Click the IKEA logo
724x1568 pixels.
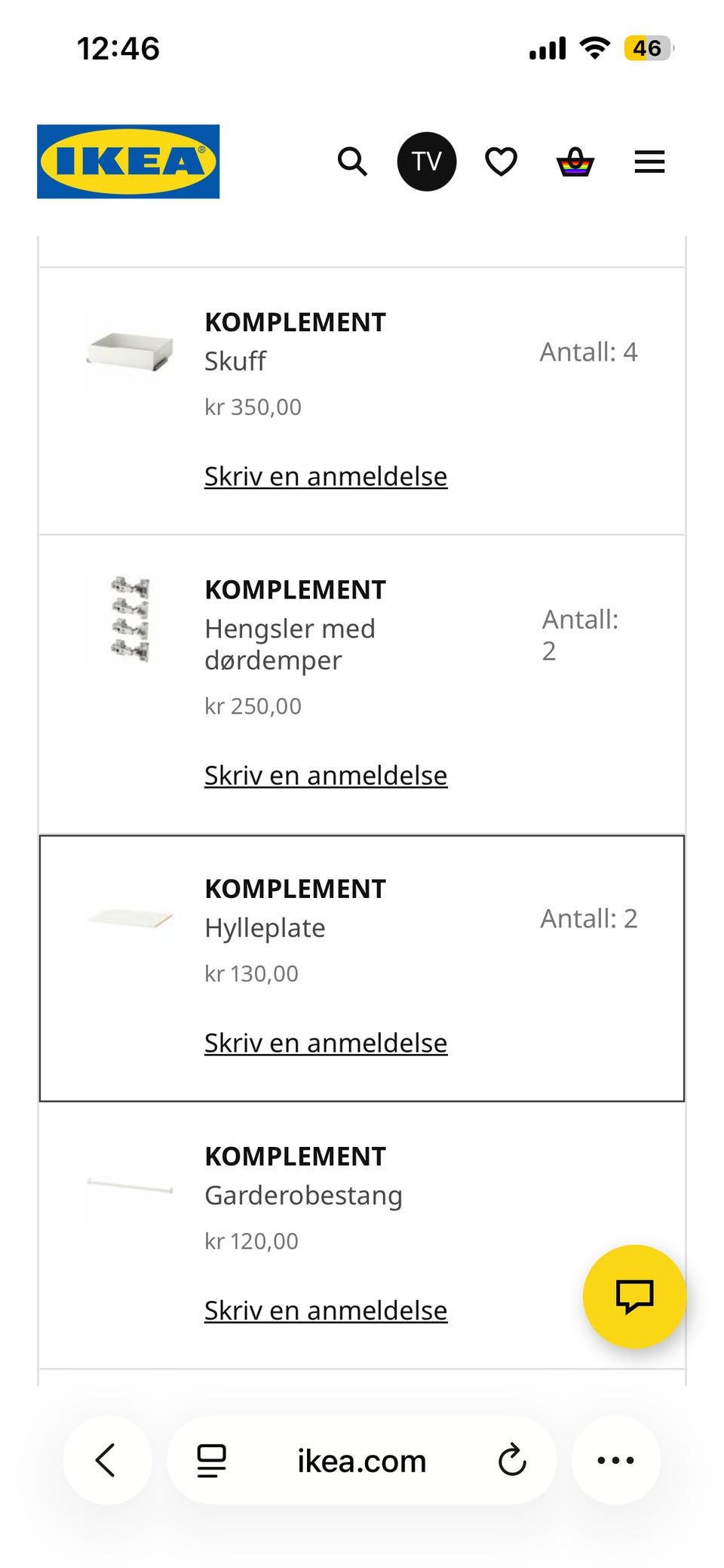[x=127, y=161]
